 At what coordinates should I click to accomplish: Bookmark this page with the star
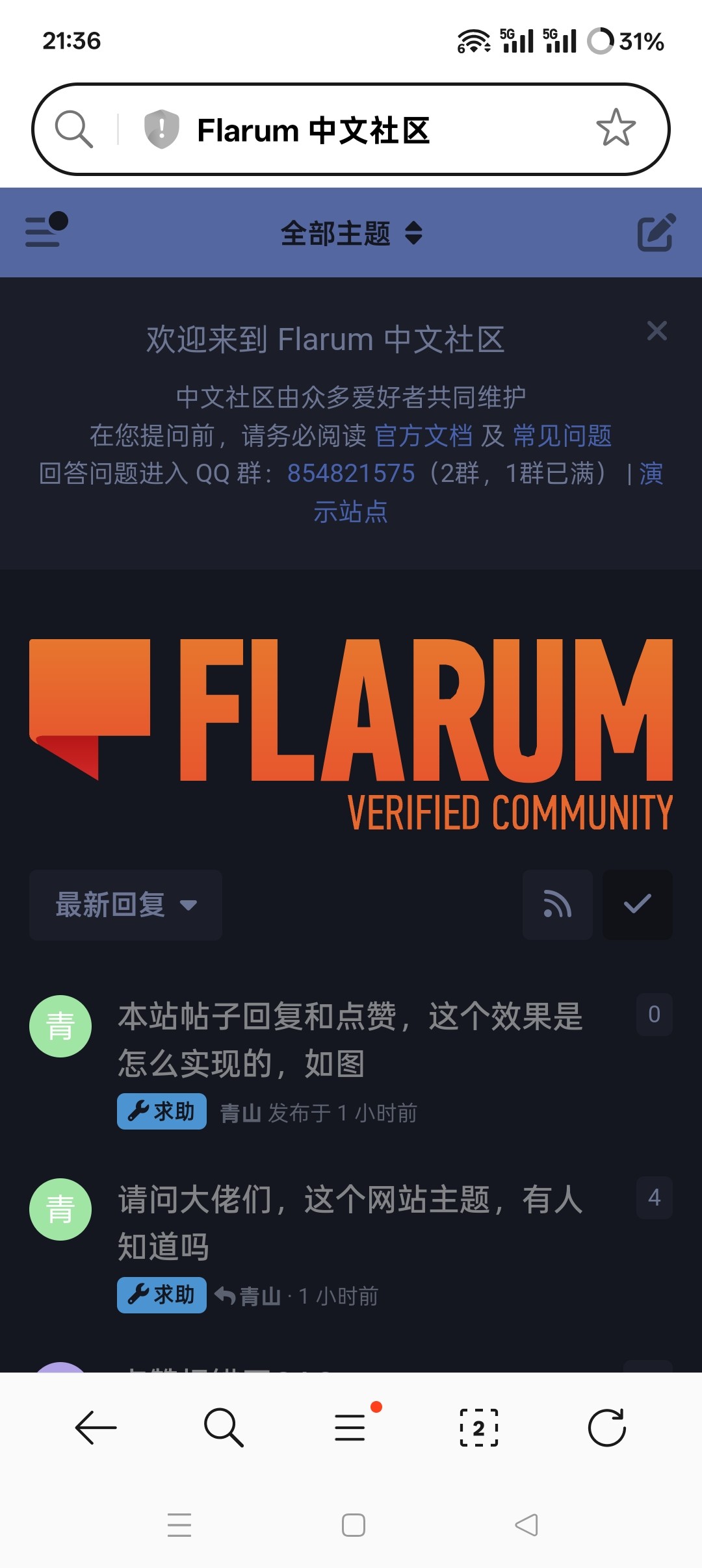[x=616, y=128]
